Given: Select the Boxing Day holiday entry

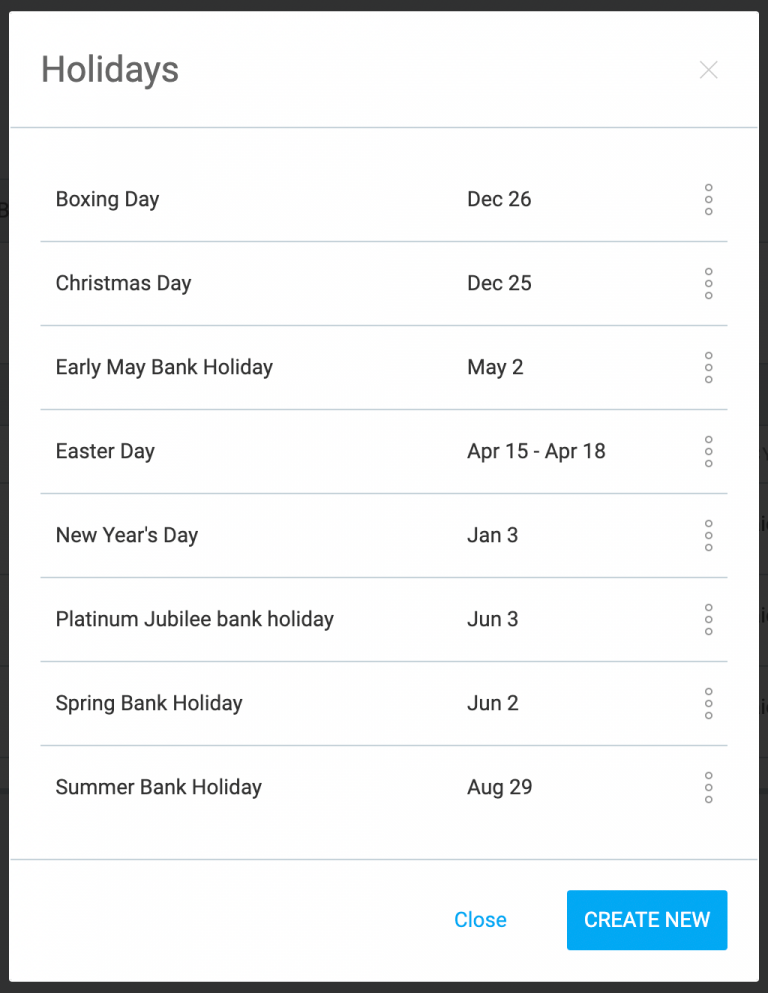Looking at the screenshot, I should (107, 199).
